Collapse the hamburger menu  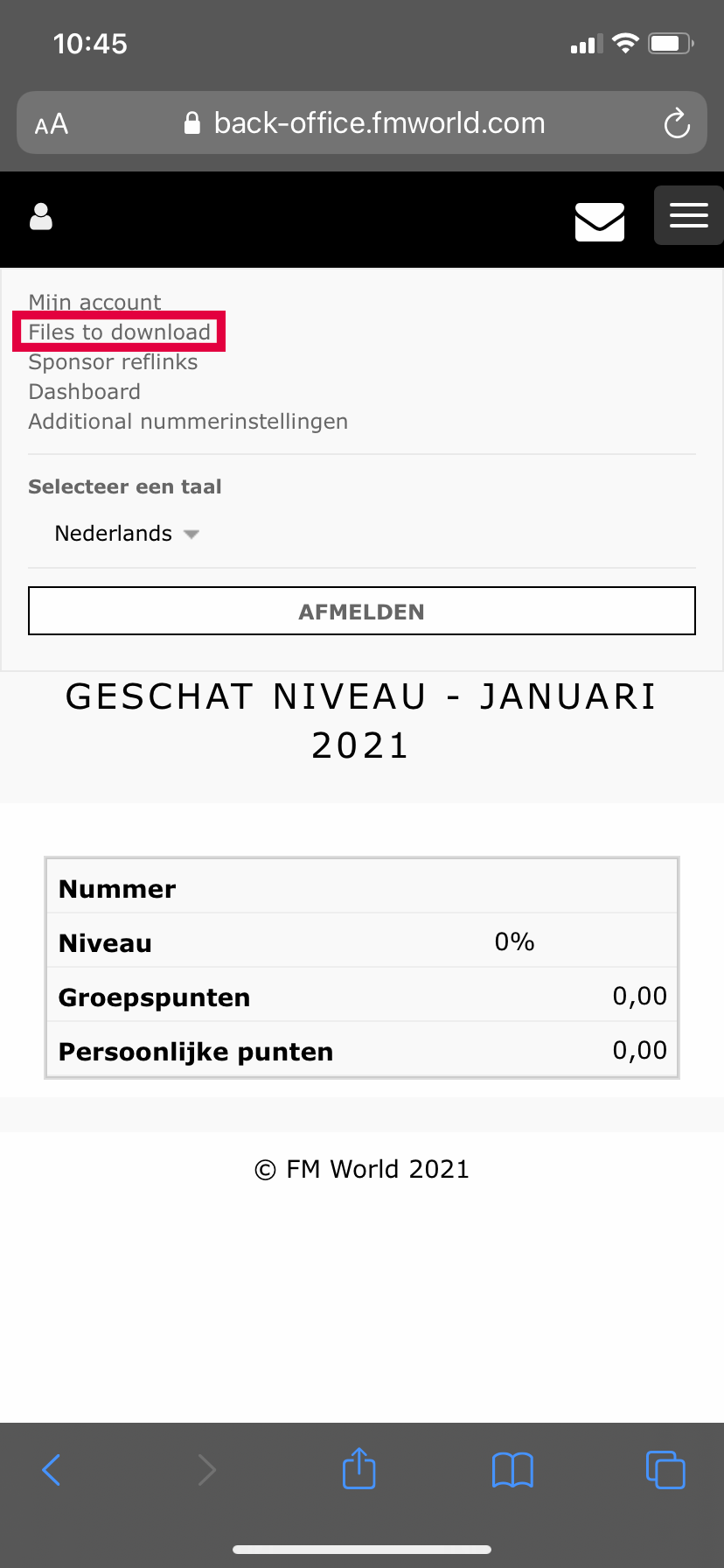pos(689,215)
